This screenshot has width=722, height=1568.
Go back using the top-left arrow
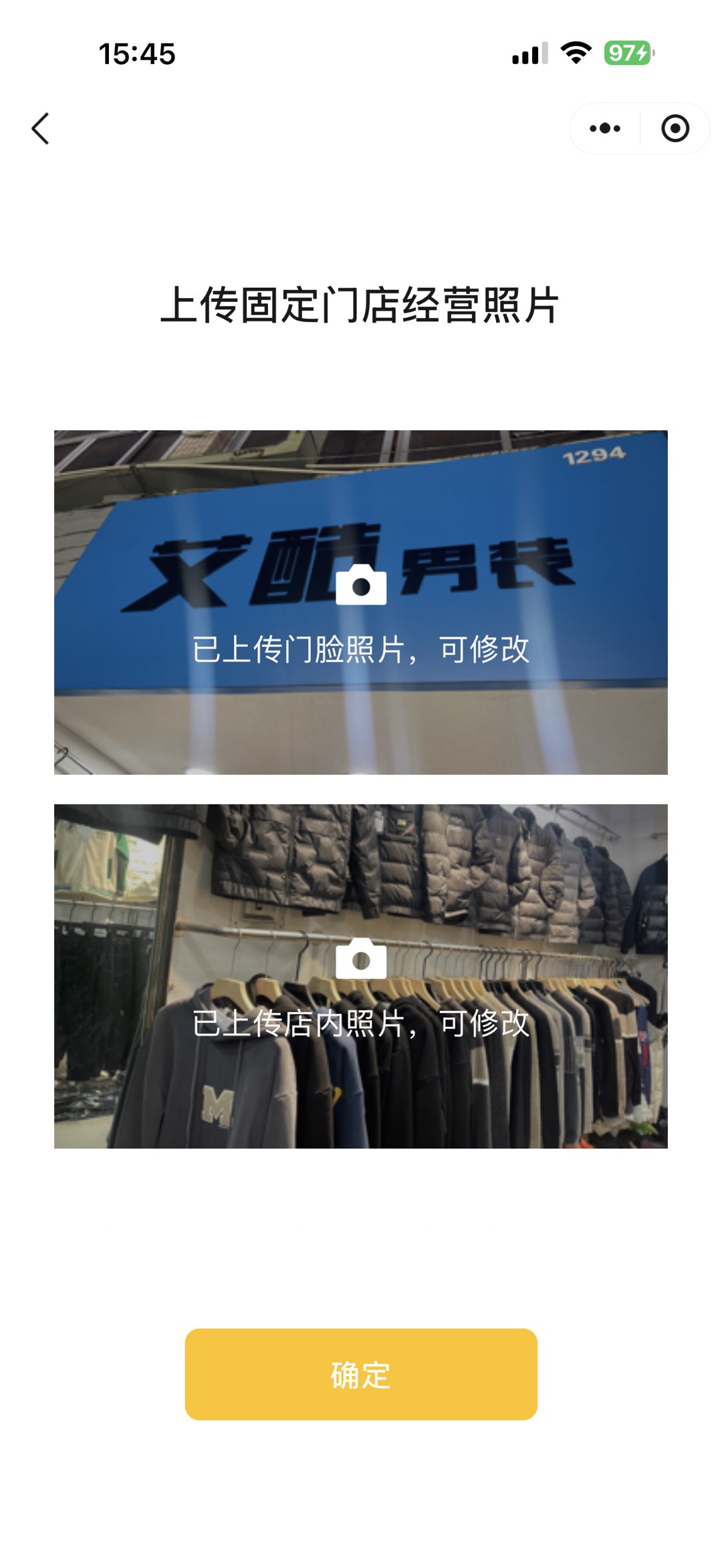[x=41, y=128]
